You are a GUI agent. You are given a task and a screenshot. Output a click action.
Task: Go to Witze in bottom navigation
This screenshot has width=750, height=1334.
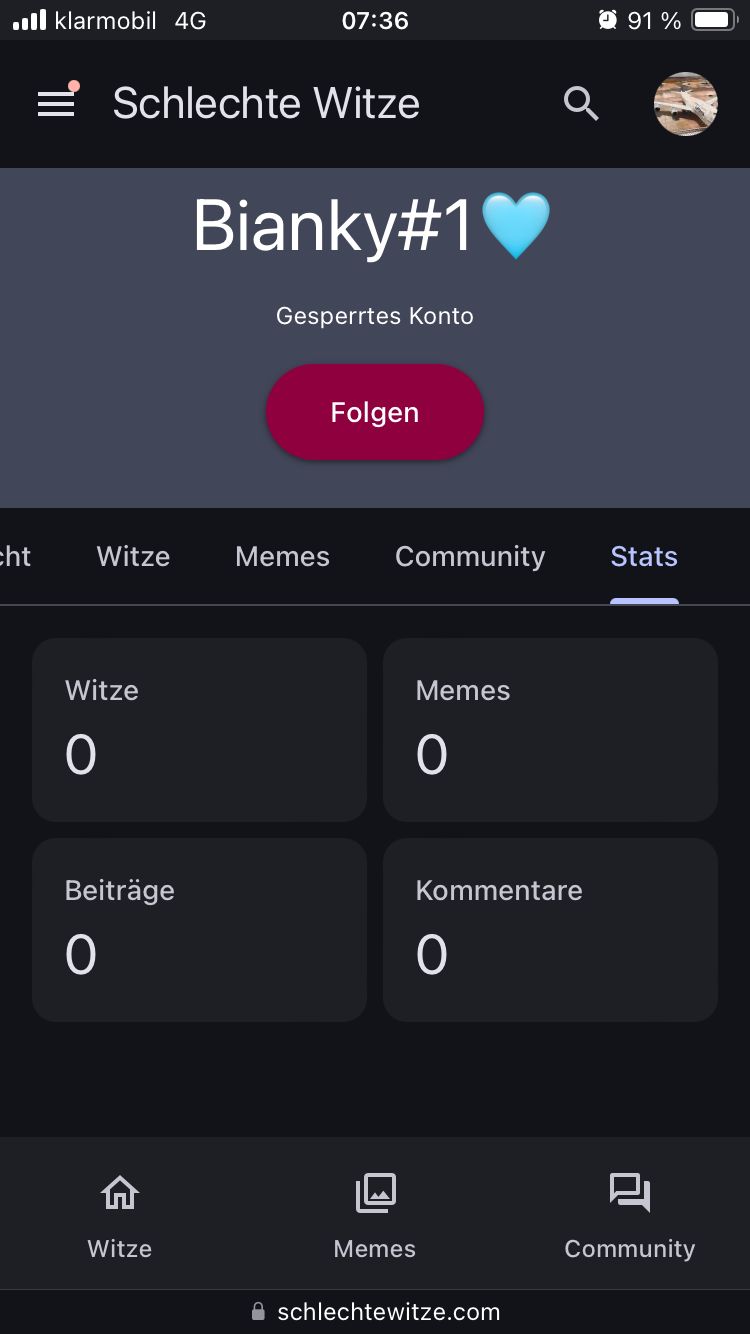click(x=120, y=1214)
